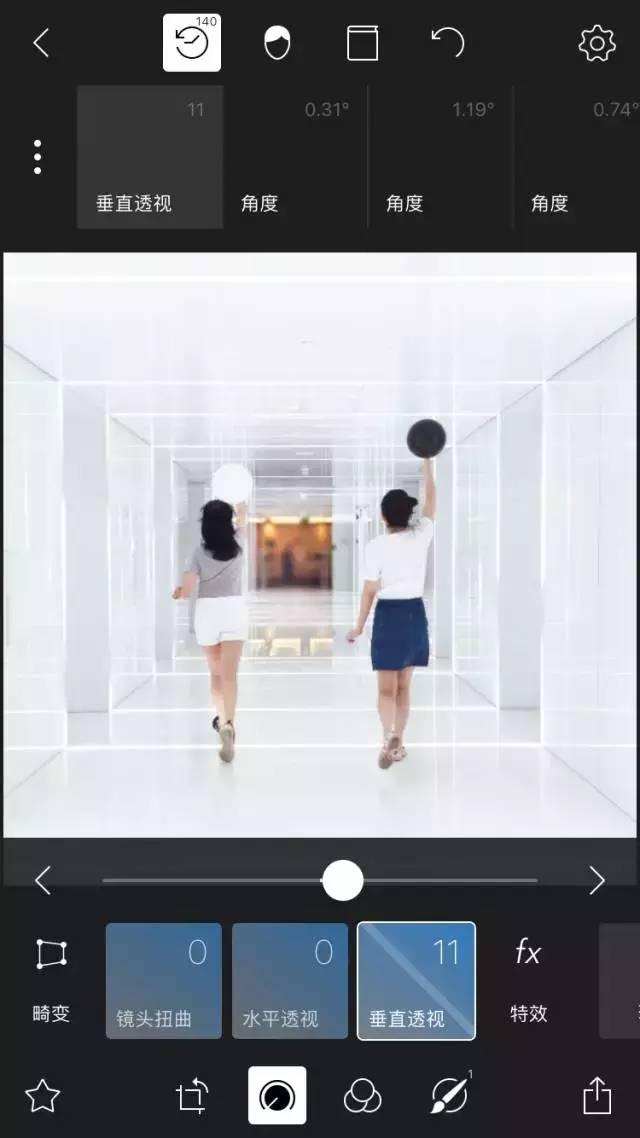Image resolution: width=640 pixels, height=1138 pixels.
Task: Open the settings gear
Action: (x=597, y=44)
